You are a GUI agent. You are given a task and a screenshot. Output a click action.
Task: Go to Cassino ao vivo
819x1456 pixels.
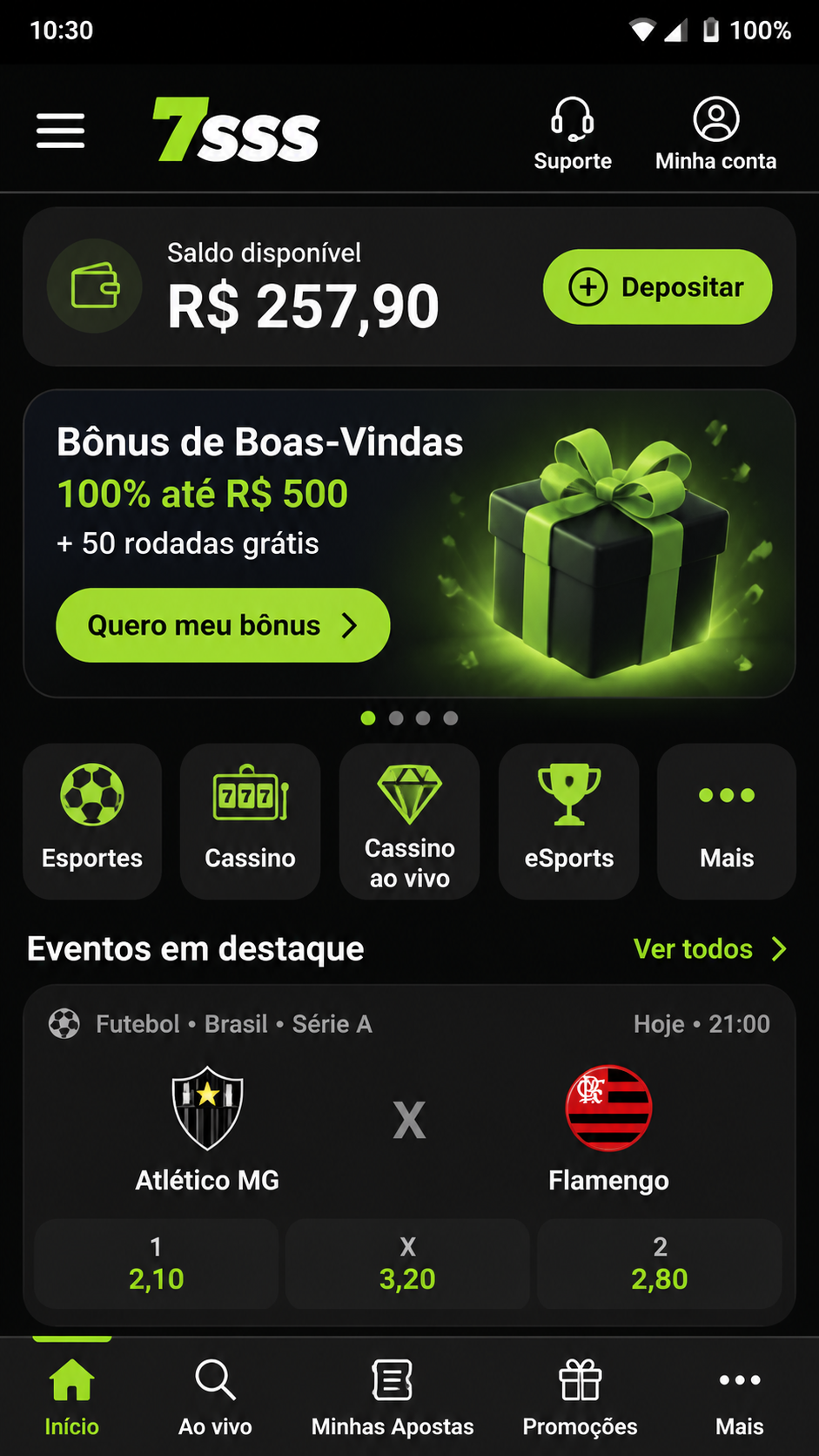coord(409,821)
